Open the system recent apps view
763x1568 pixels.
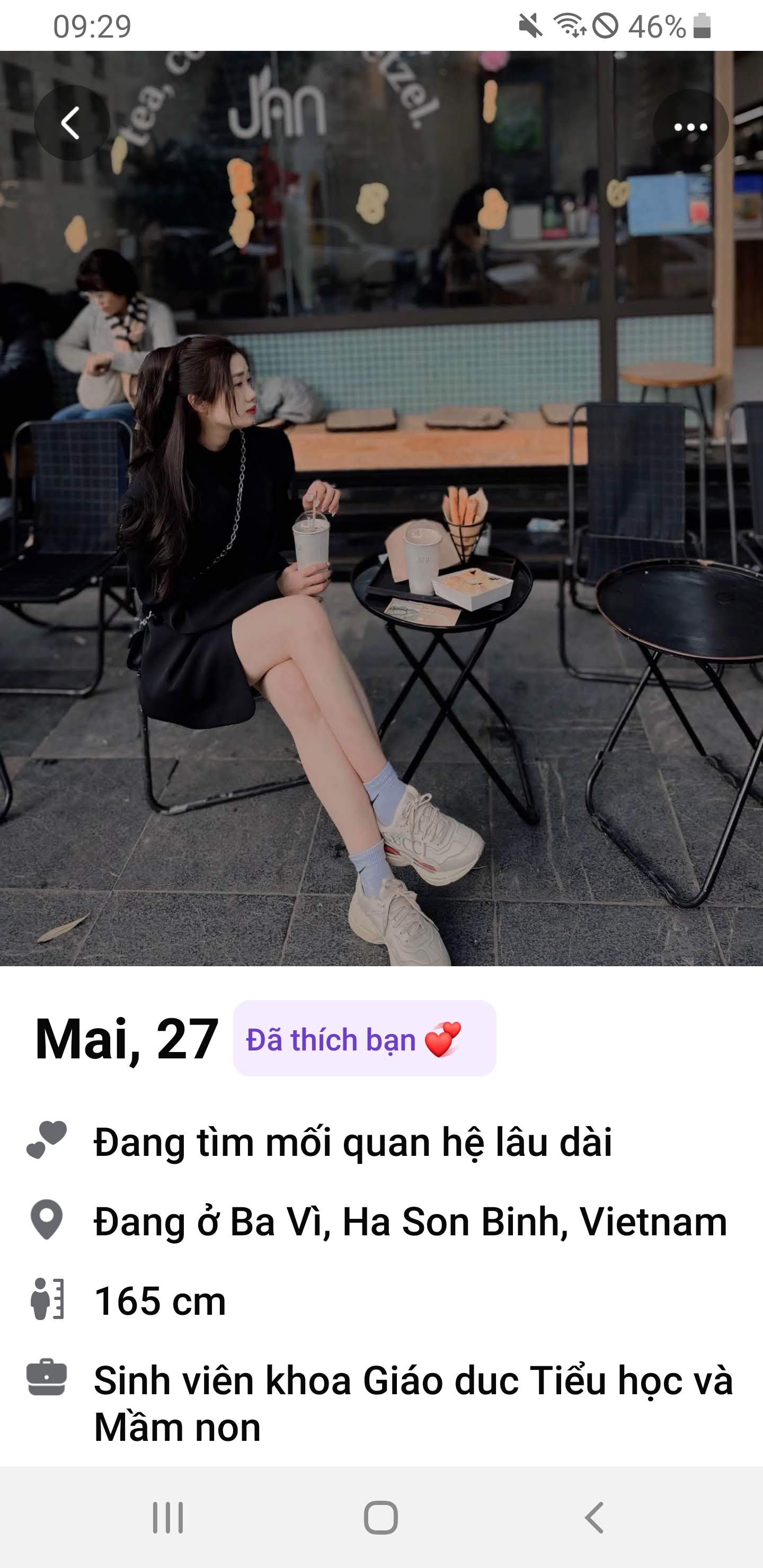[167, 1518]
